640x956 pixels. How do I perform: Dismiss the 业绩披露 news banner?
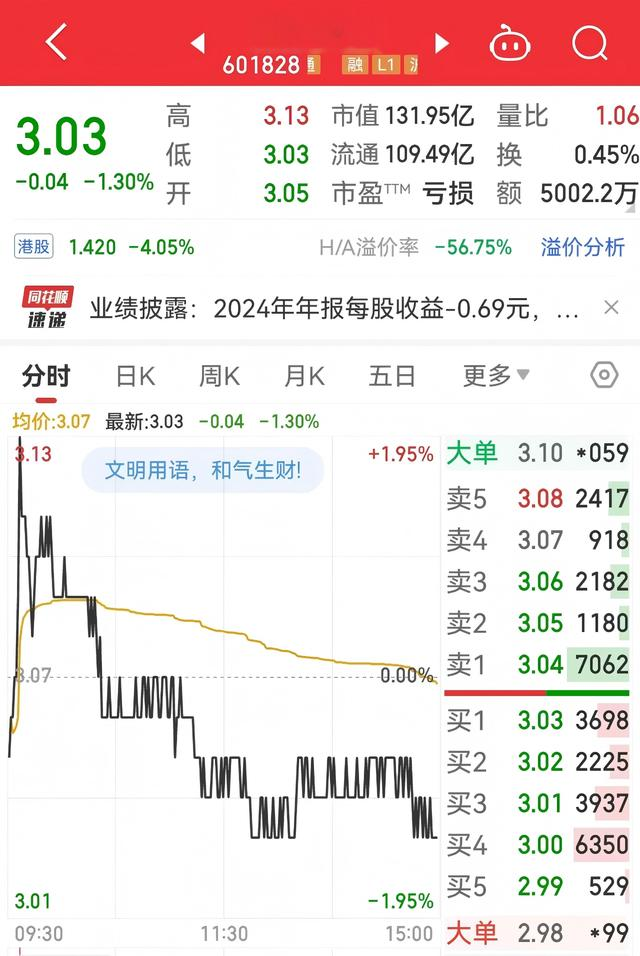click(x=611, y=307)
